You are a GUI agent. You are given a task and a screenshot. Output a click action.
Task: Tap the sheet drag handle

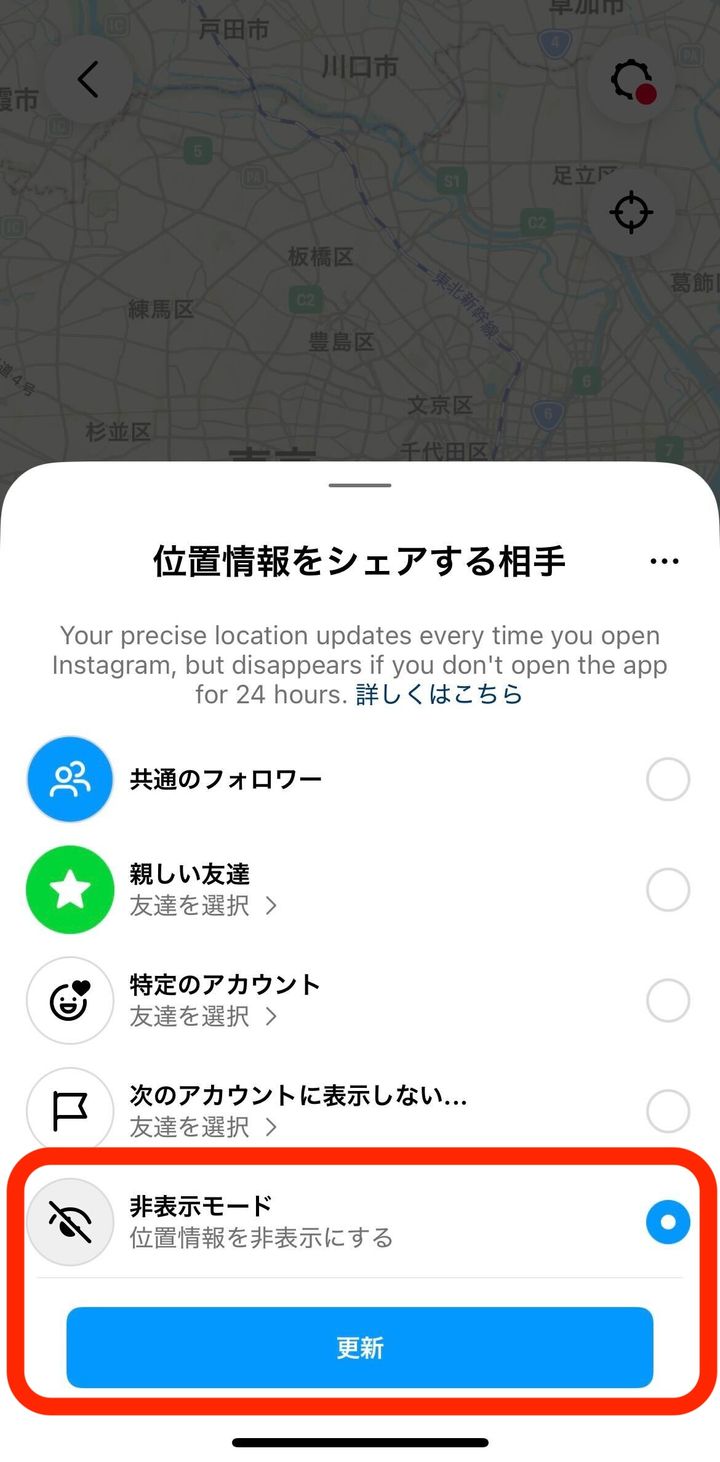(x=360, y=485)
